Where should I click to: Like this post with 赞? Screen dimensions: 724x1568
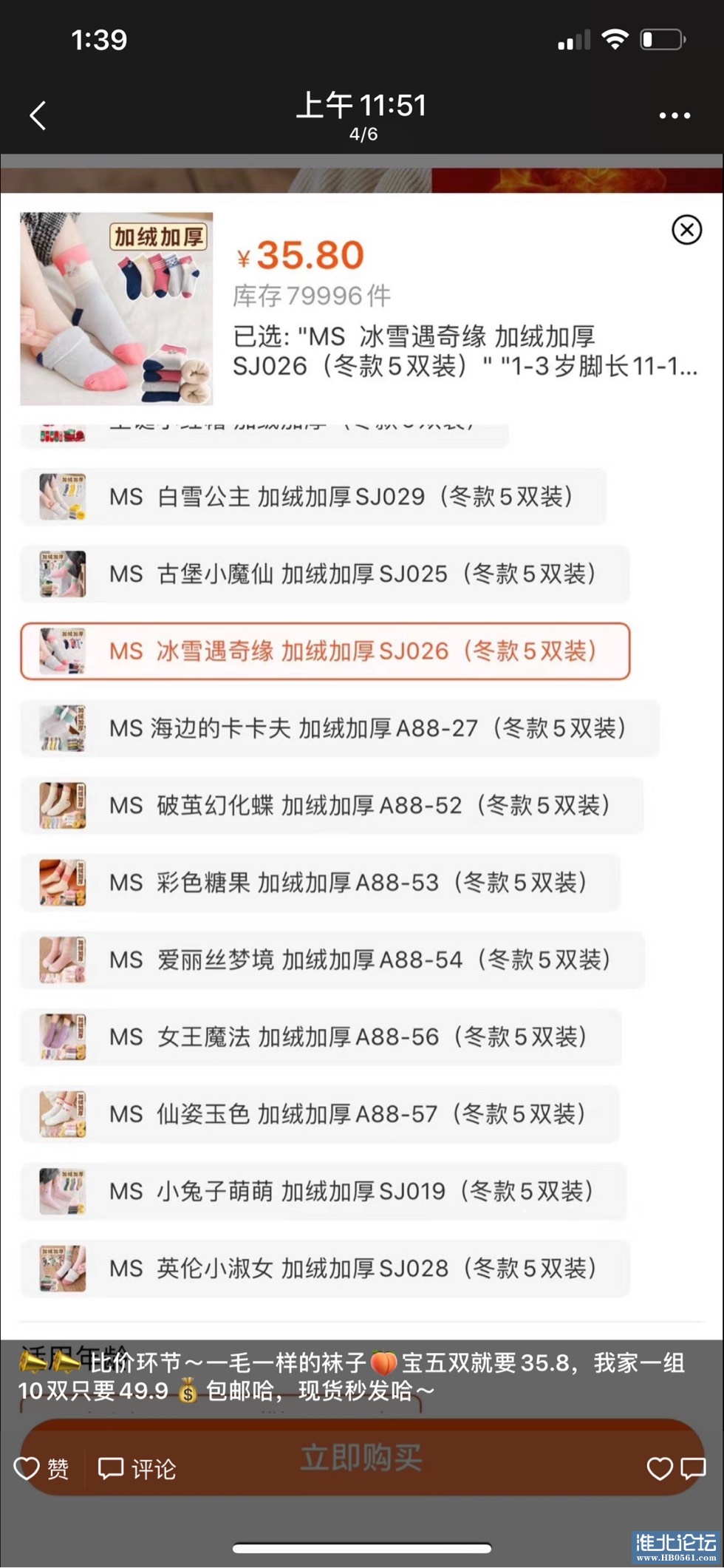point(42,1468)
